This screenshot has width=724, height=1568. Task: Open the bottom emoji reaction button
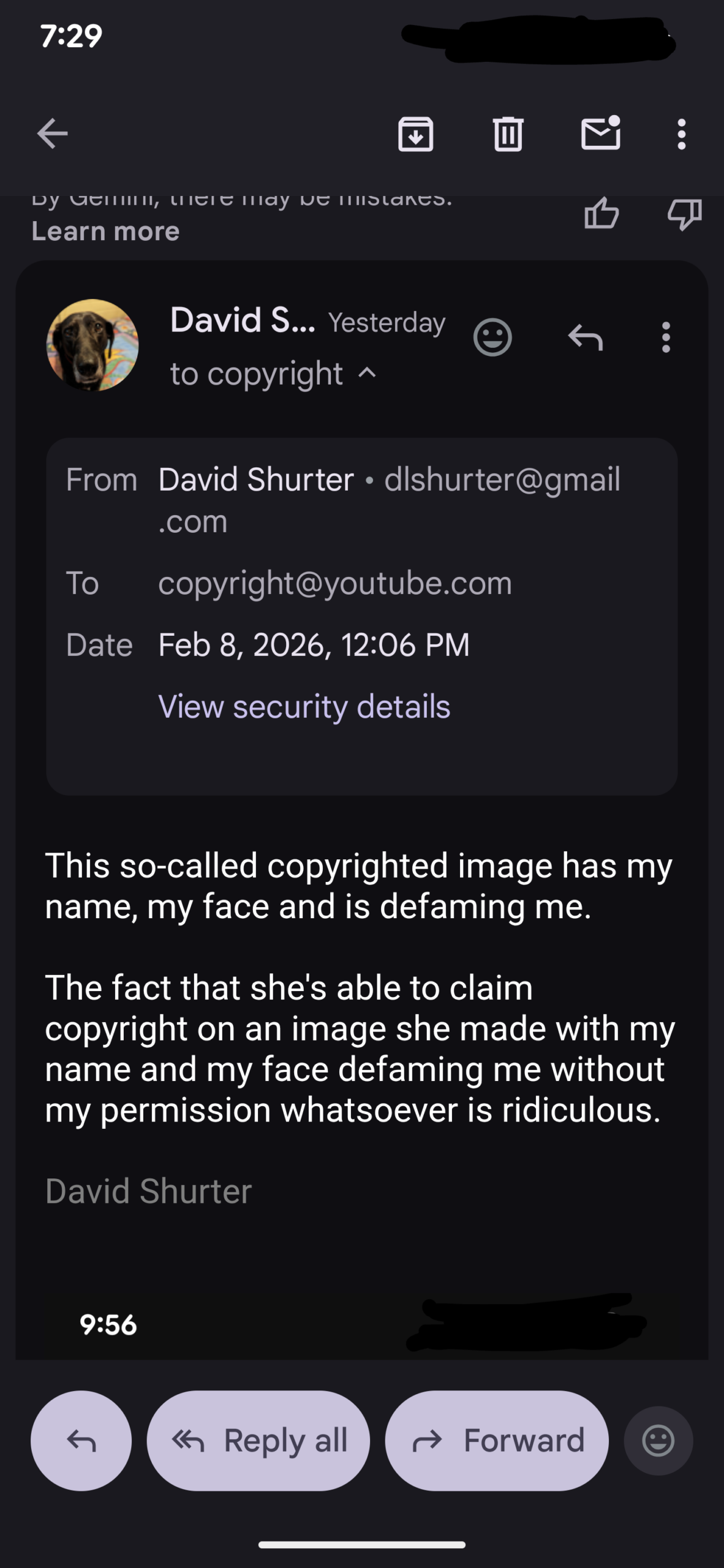[x=658, y=1441]
